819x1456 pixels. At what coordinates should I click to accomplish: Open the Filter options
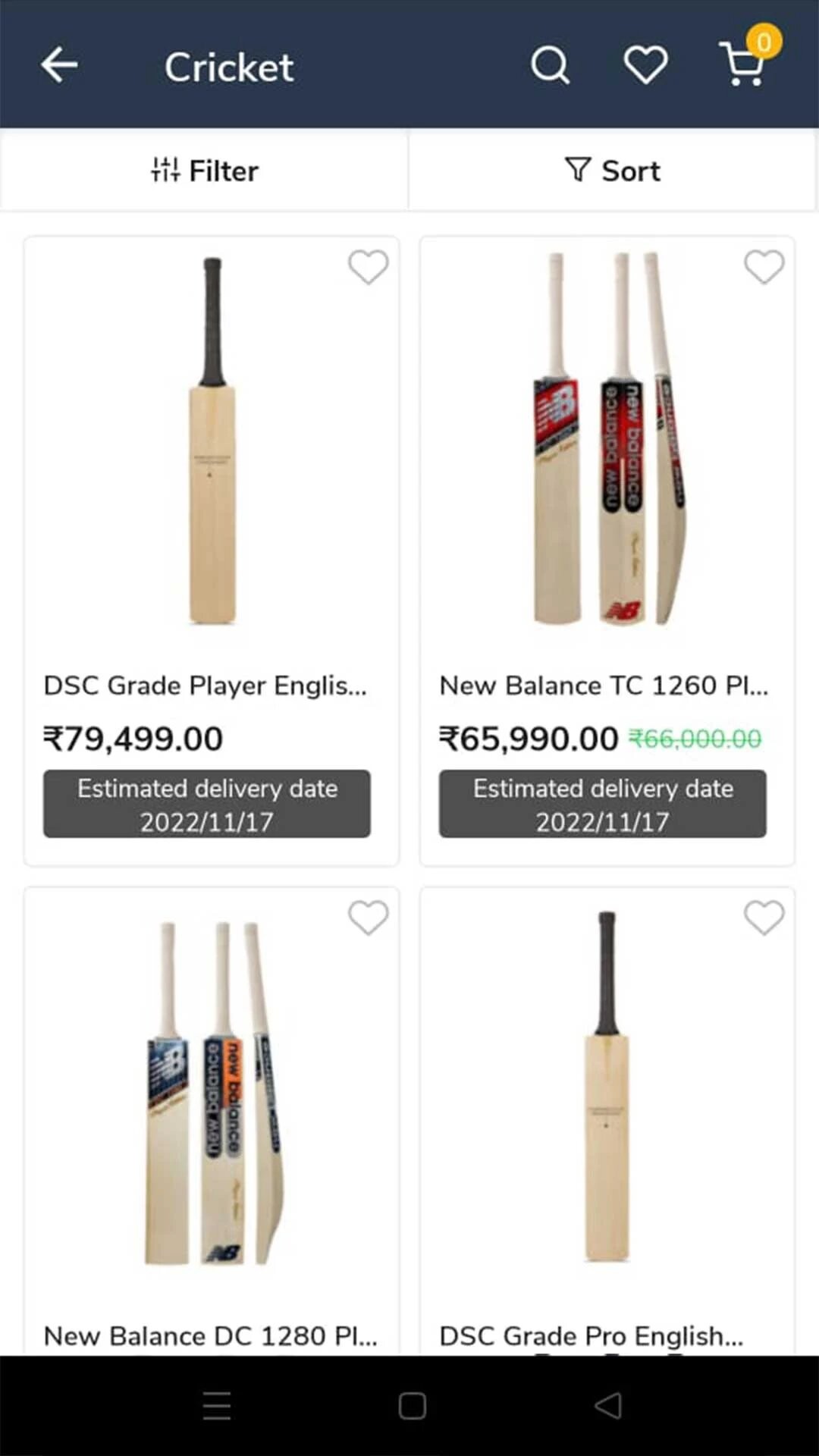[x=205, y=171]
